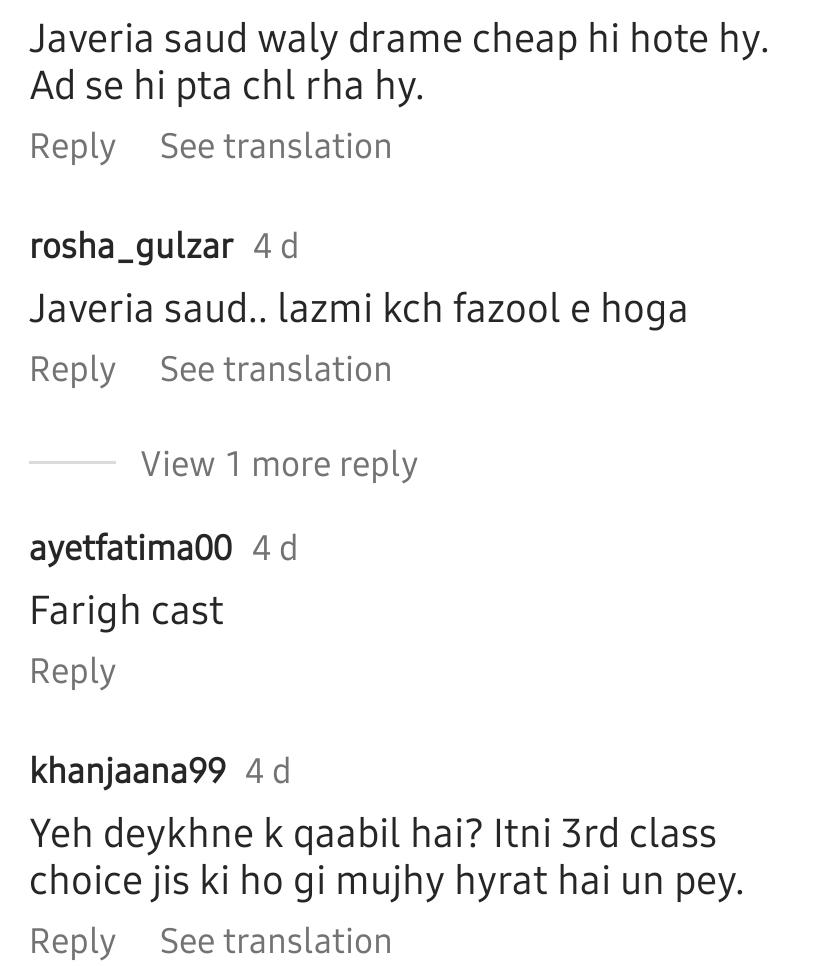Viewport: 820px width, 966px height.
Task: Reply to the Farigh cast comment
Action: [72, 671]
